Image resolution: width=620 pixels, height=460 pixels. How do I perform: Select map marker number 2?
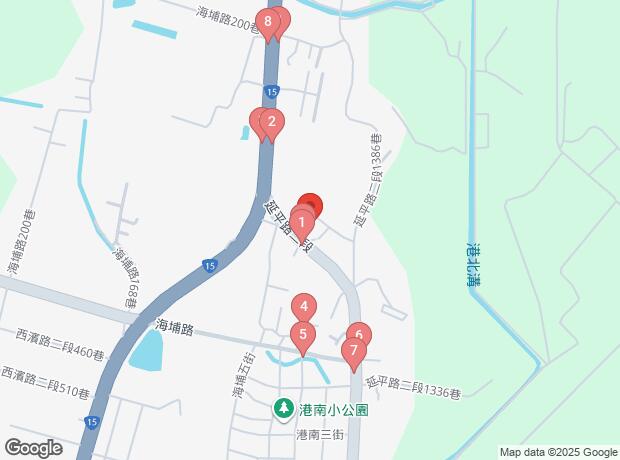click(270, 124)
